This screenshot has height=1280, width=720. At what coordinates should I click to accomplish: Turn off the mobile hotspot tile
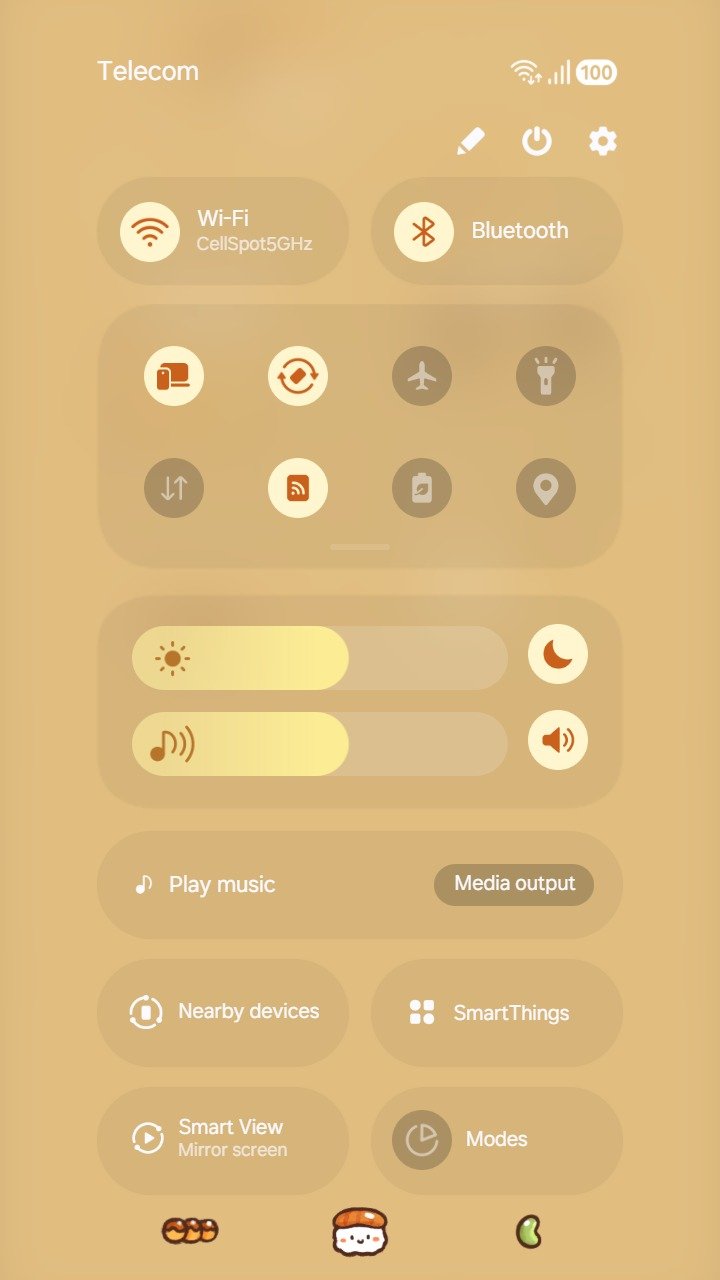[298, 488]
